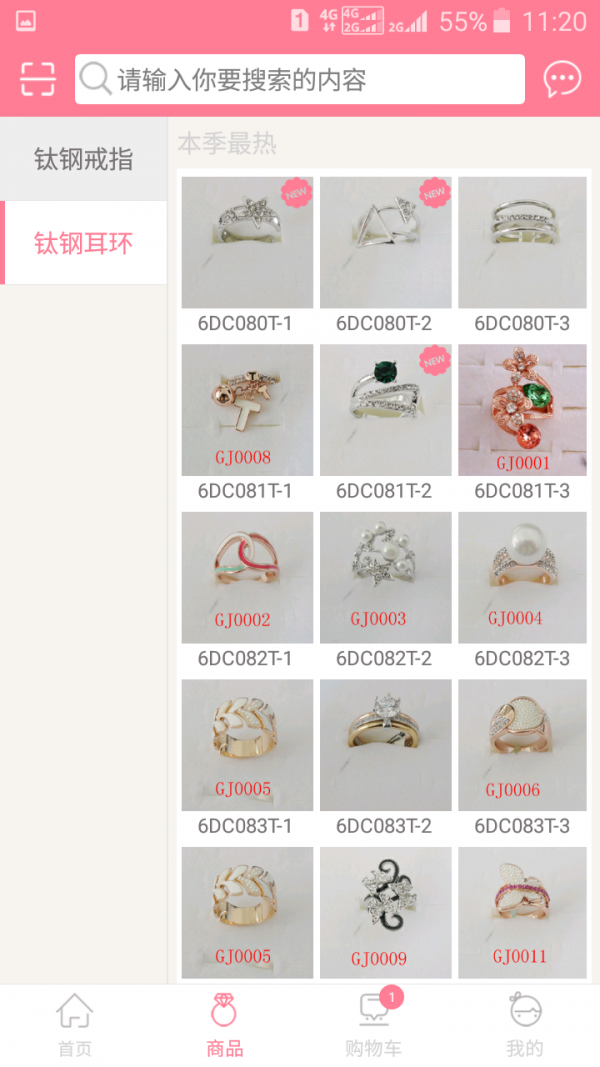
Task: Open product 6DC081T-3
Action: tap(522, 411)
